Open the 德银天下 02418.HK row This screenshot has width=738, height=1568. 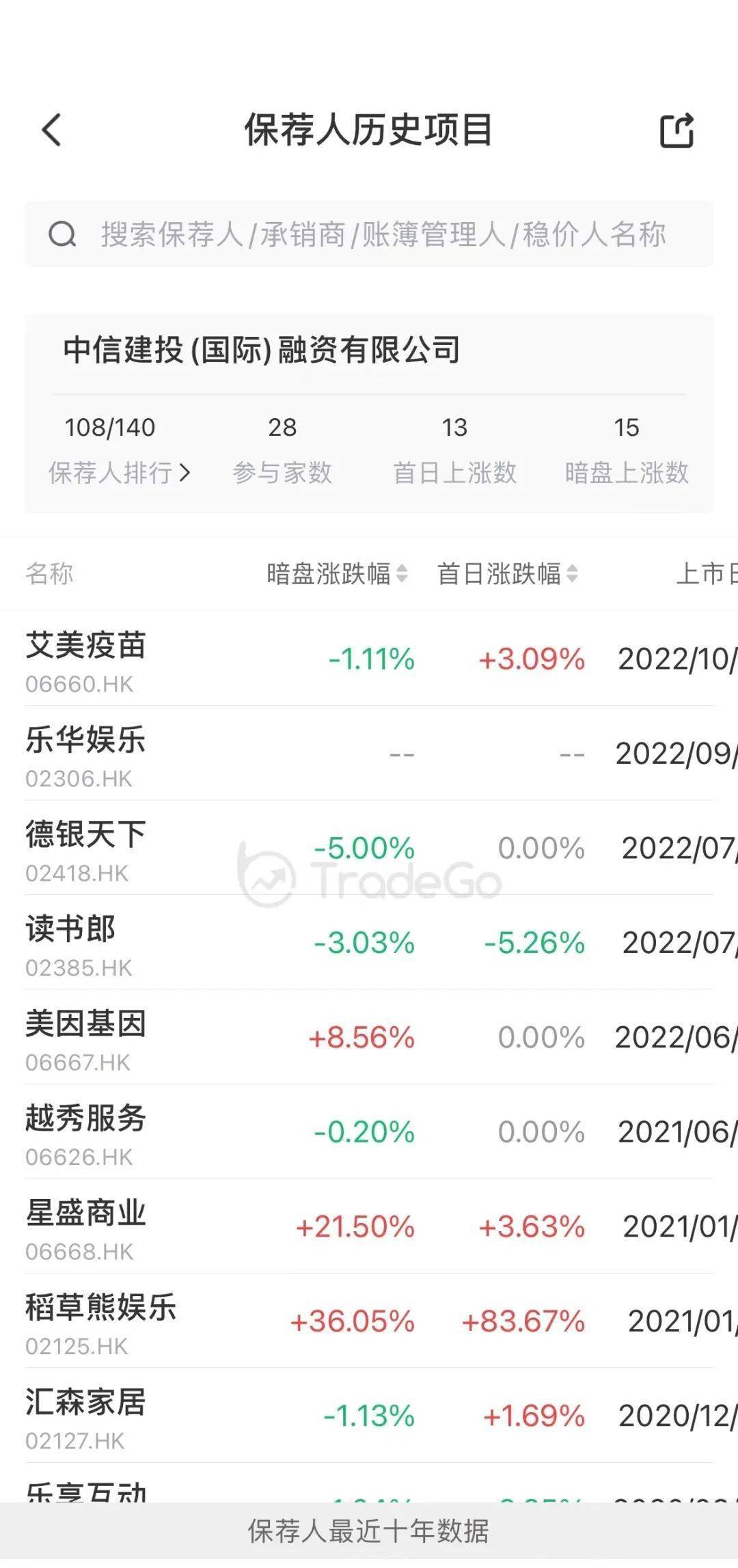pyautogui.click(x=369, y=849)
